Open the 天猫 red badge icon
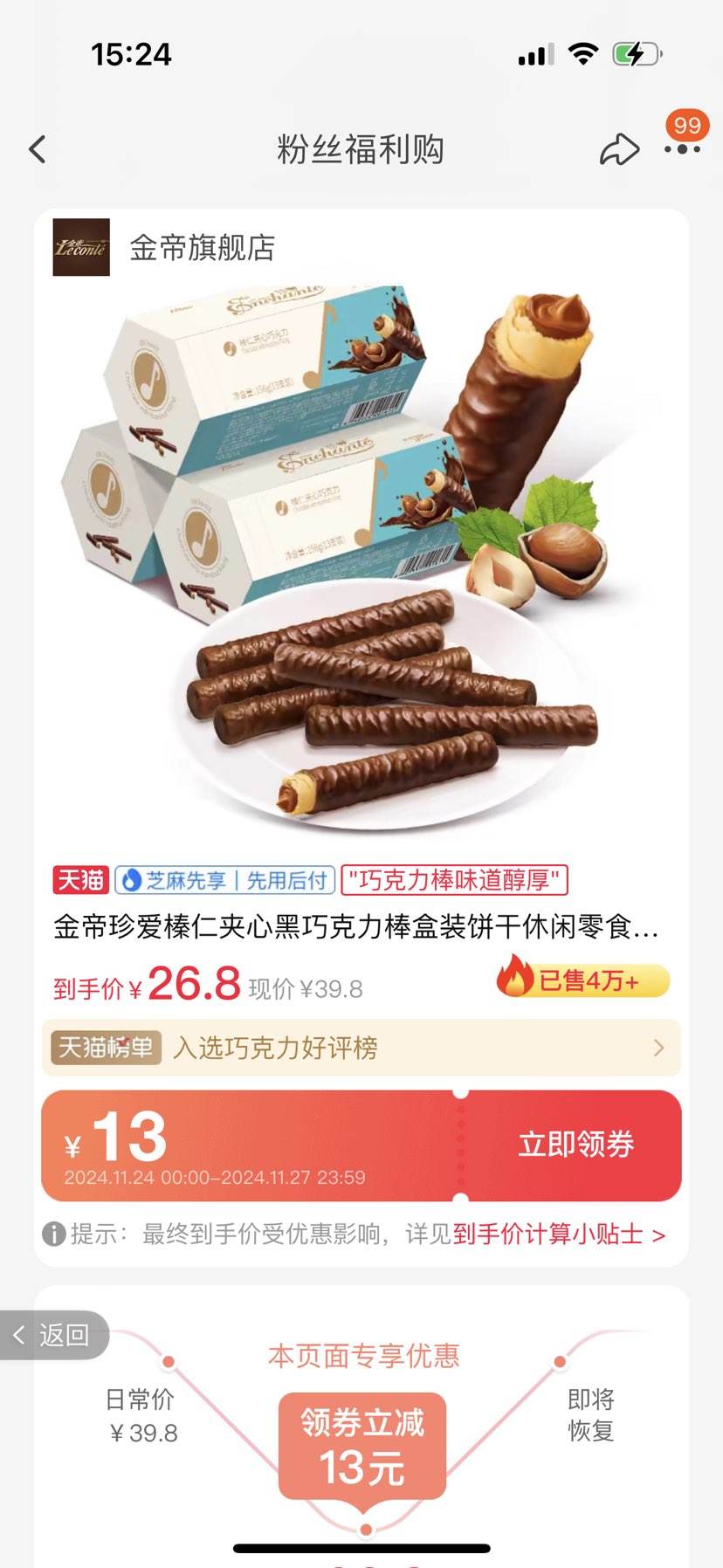 [82, 881]
